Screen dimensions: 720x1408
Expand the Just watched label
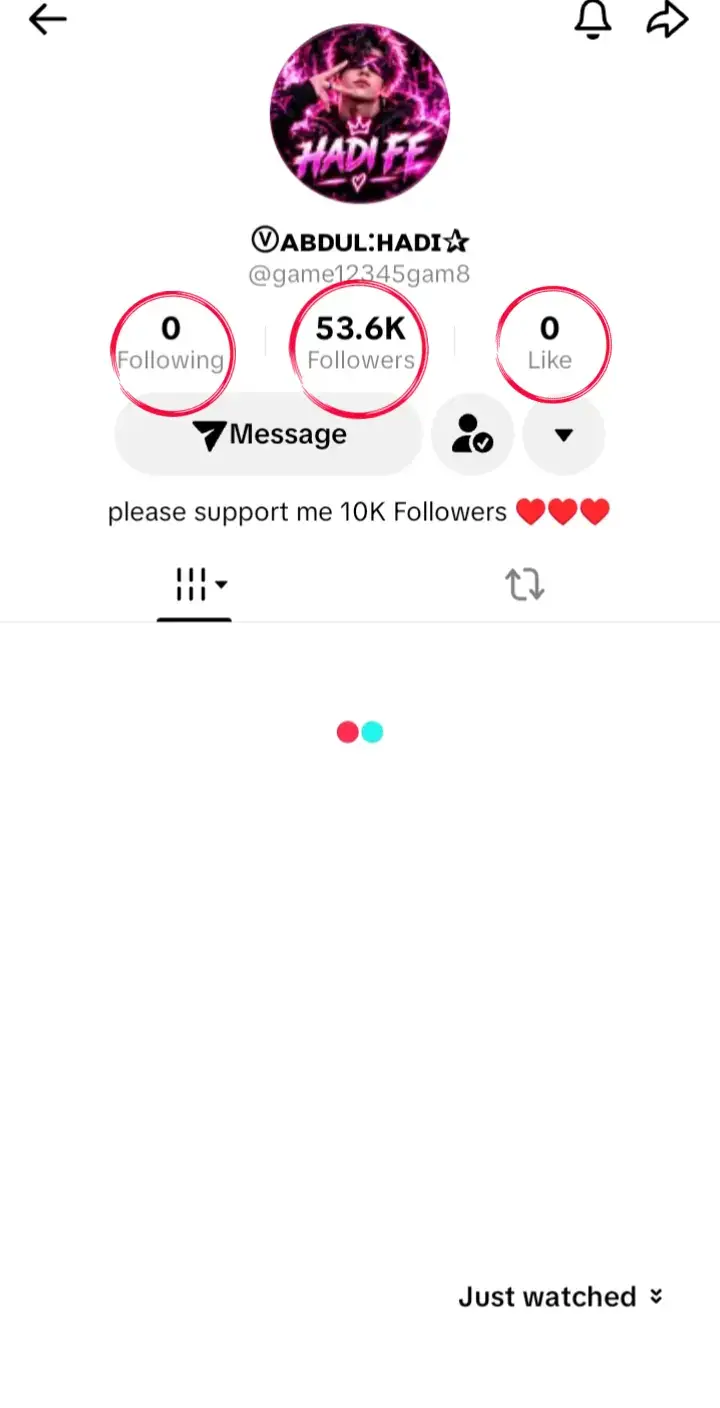pos(560,1297)
